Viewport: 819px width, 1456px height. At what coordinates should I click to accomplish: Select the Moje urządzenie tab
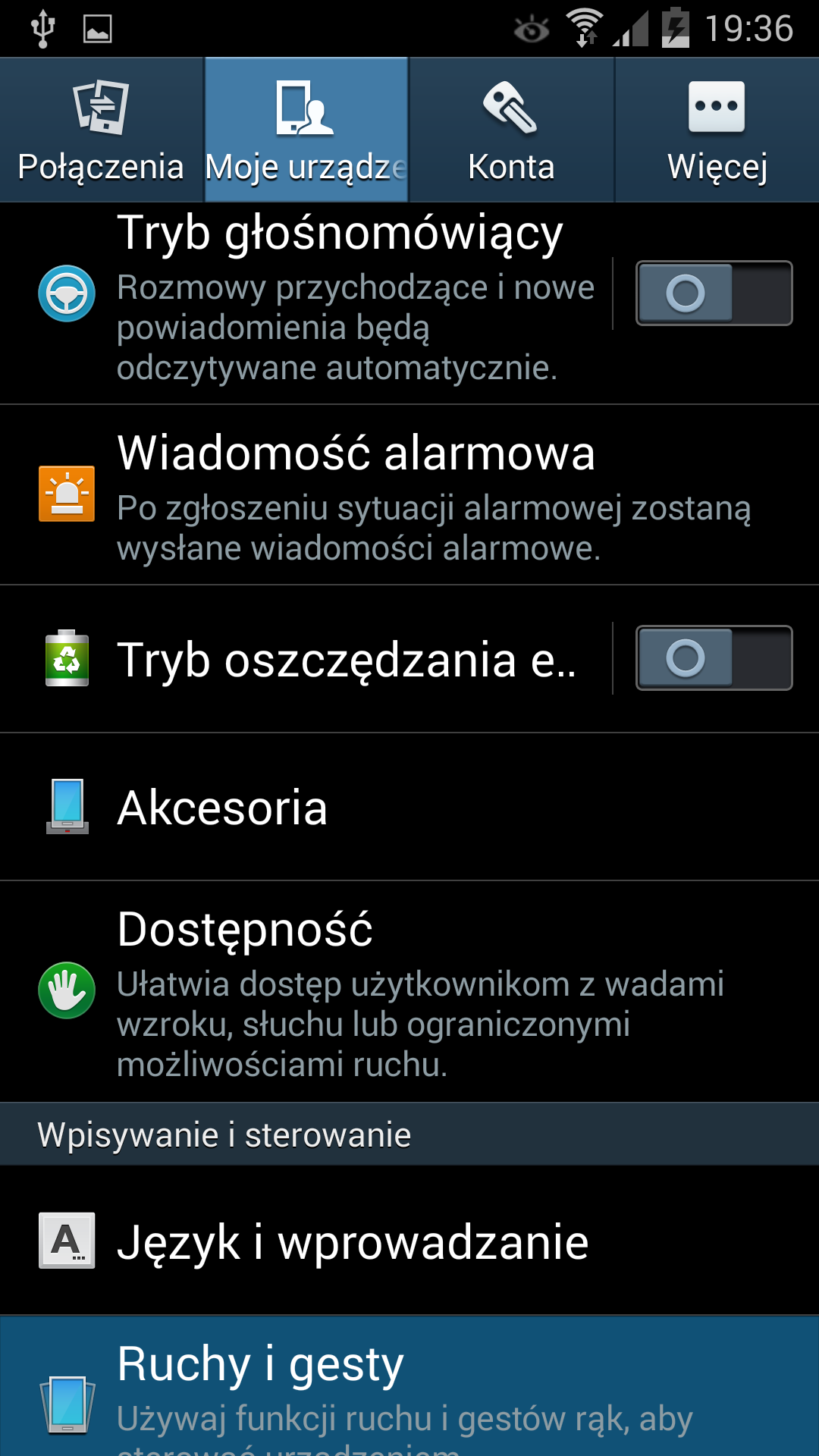tap(306, 130)
